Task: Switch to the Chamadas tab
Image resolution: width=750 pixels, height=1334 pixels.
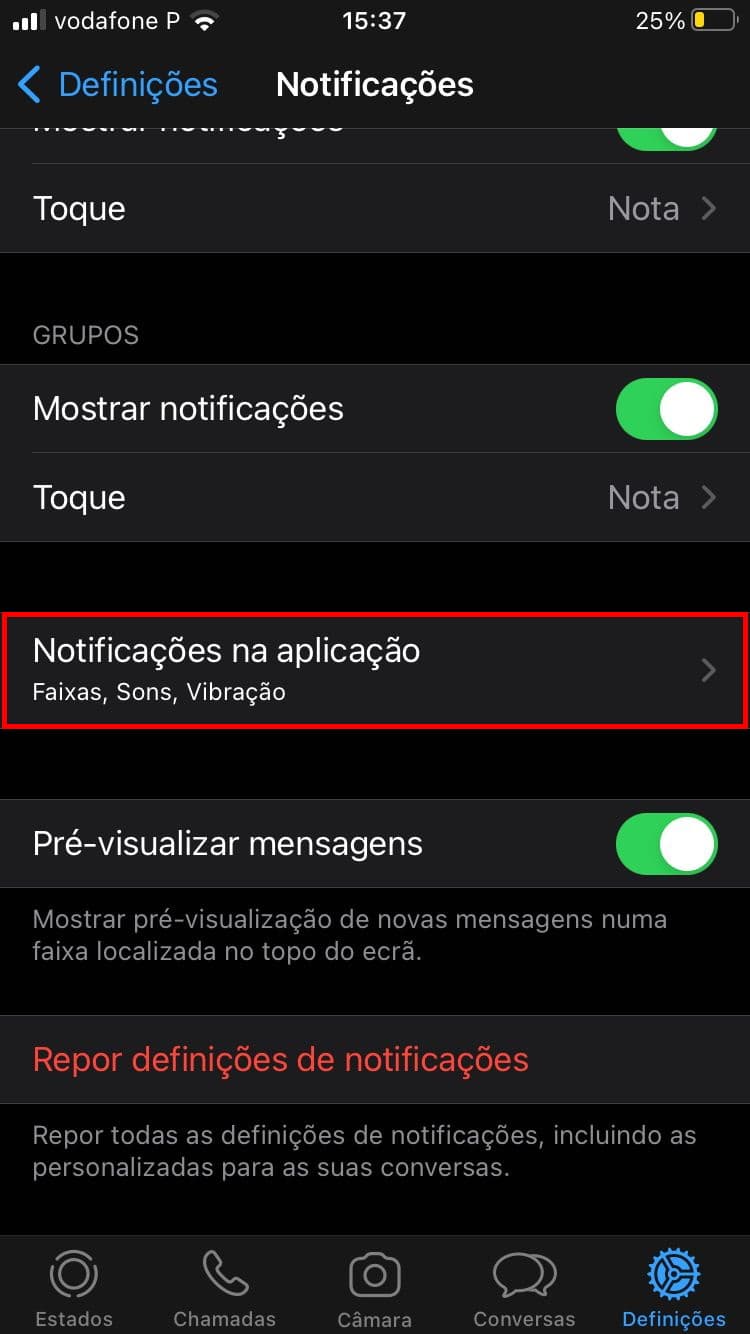Action: click(225, 1288)
